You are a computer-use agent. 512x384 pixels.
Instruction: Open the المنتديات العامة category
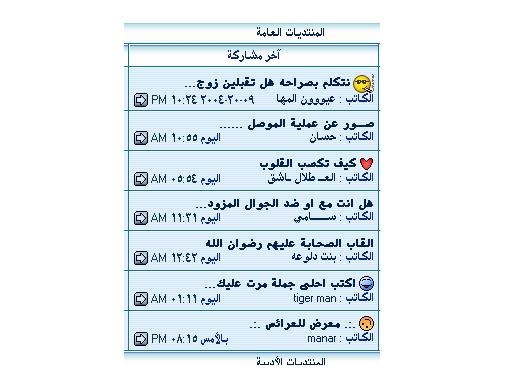(290, 32)
